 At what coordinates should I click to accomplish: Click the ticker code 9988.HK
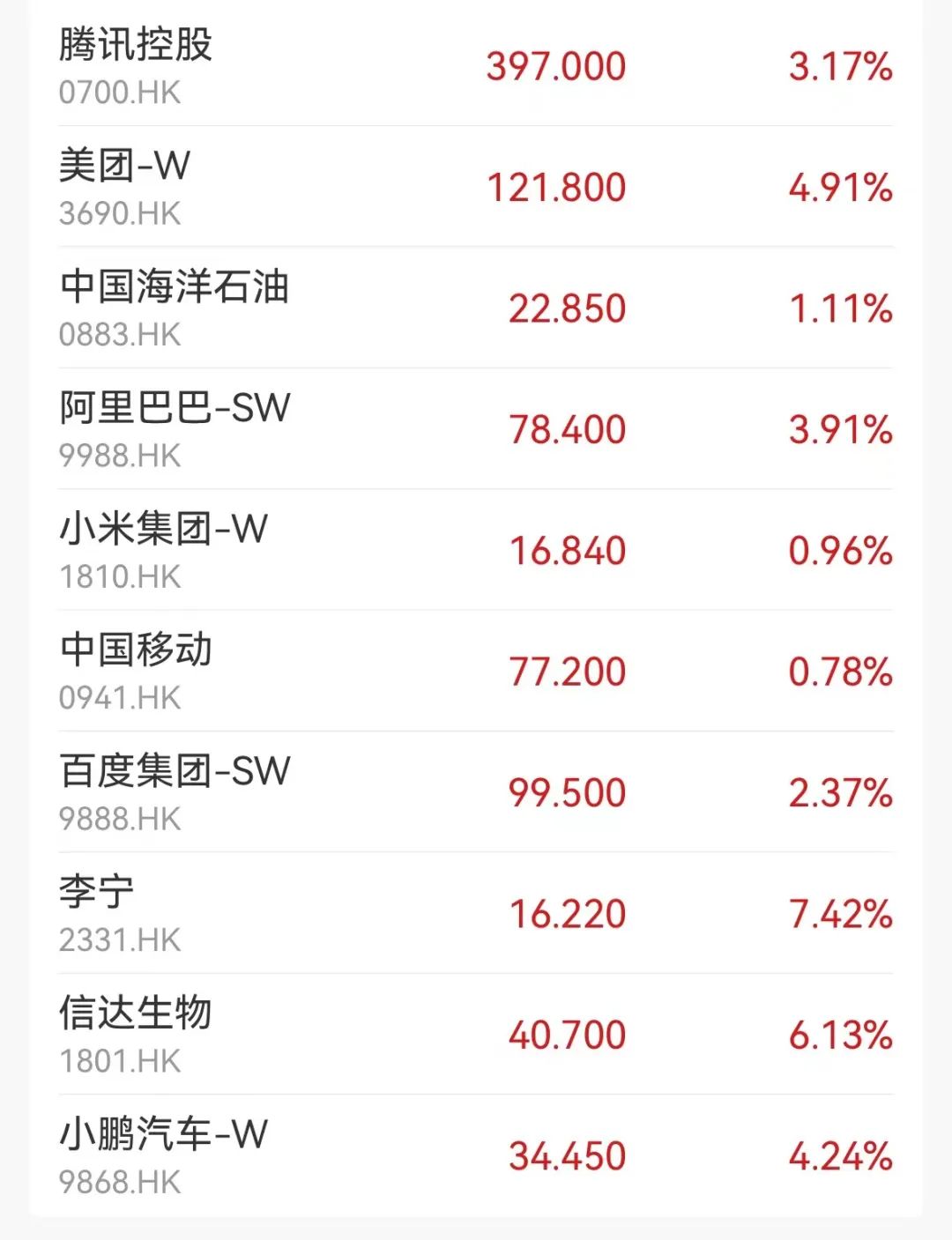click(119, 456)
